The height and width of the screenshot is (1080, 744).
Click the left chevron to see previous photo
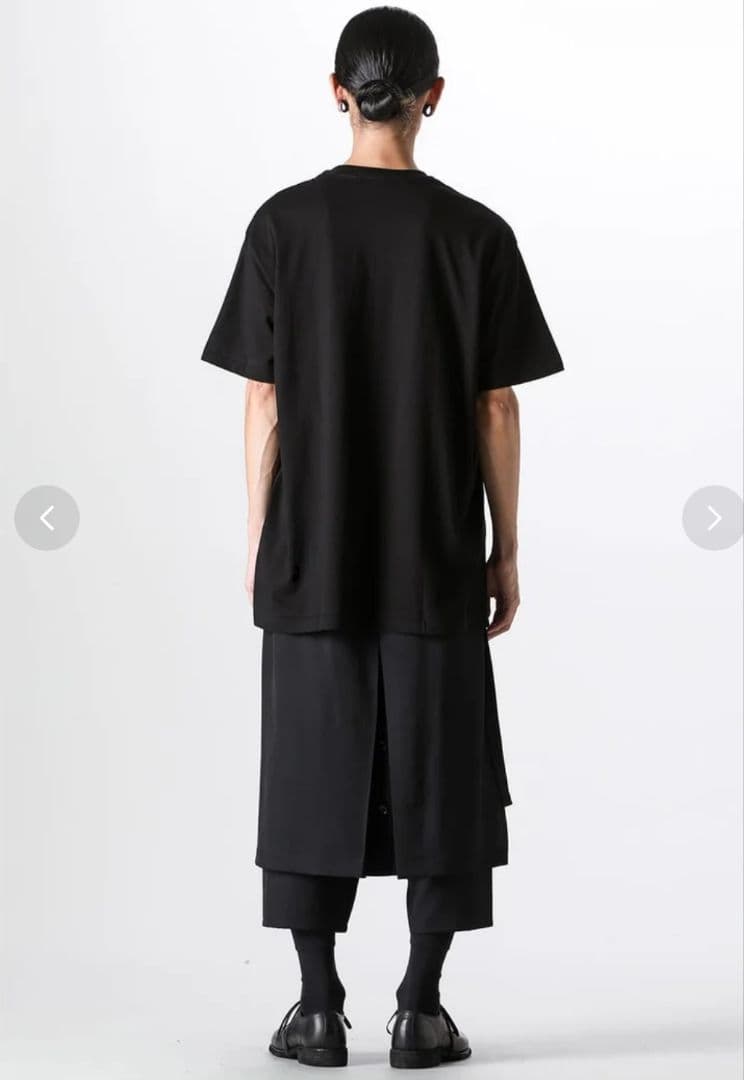point(47,518)
